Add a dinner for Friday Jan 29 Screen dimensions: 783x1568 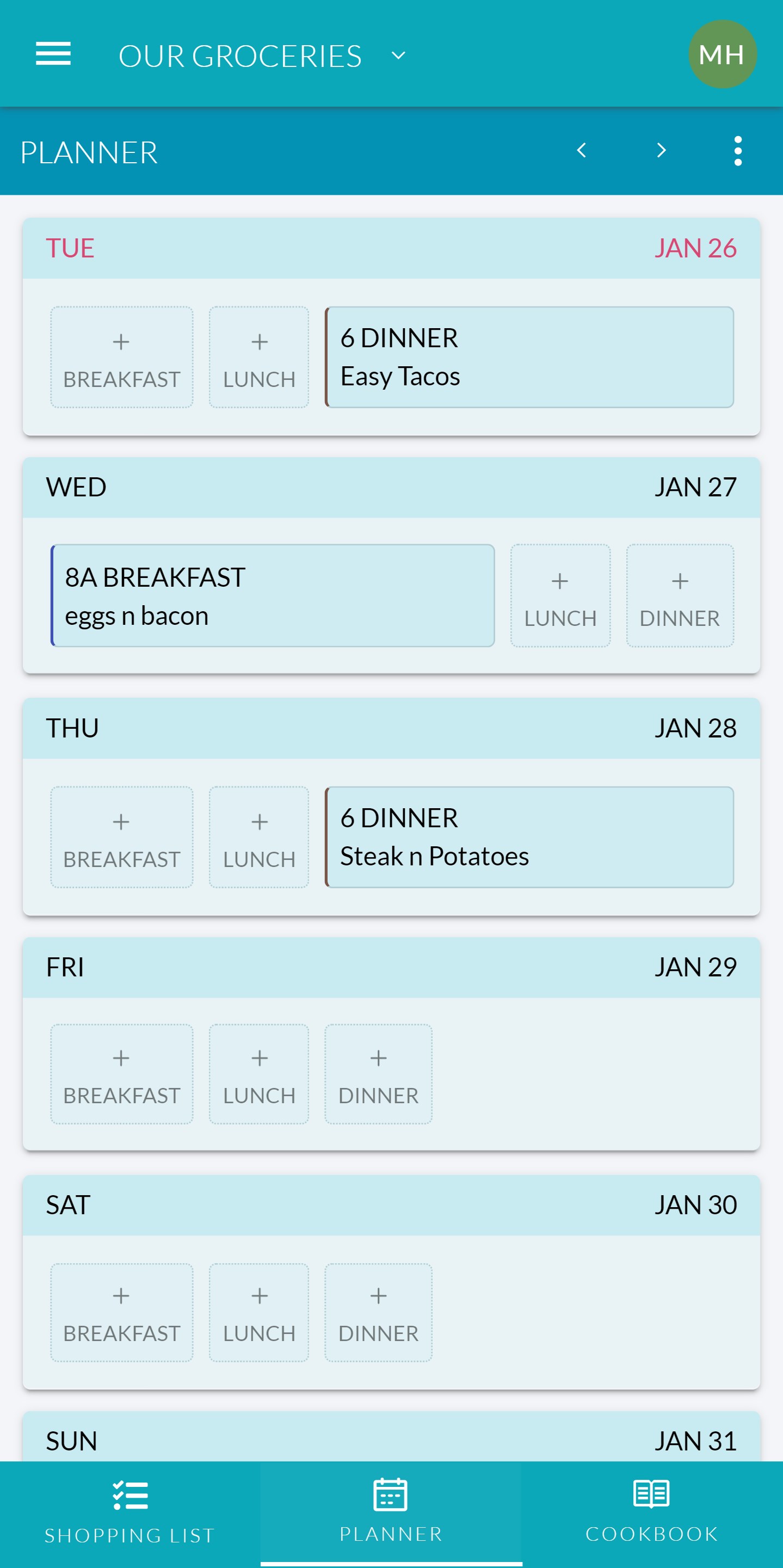pos(378,1074)
